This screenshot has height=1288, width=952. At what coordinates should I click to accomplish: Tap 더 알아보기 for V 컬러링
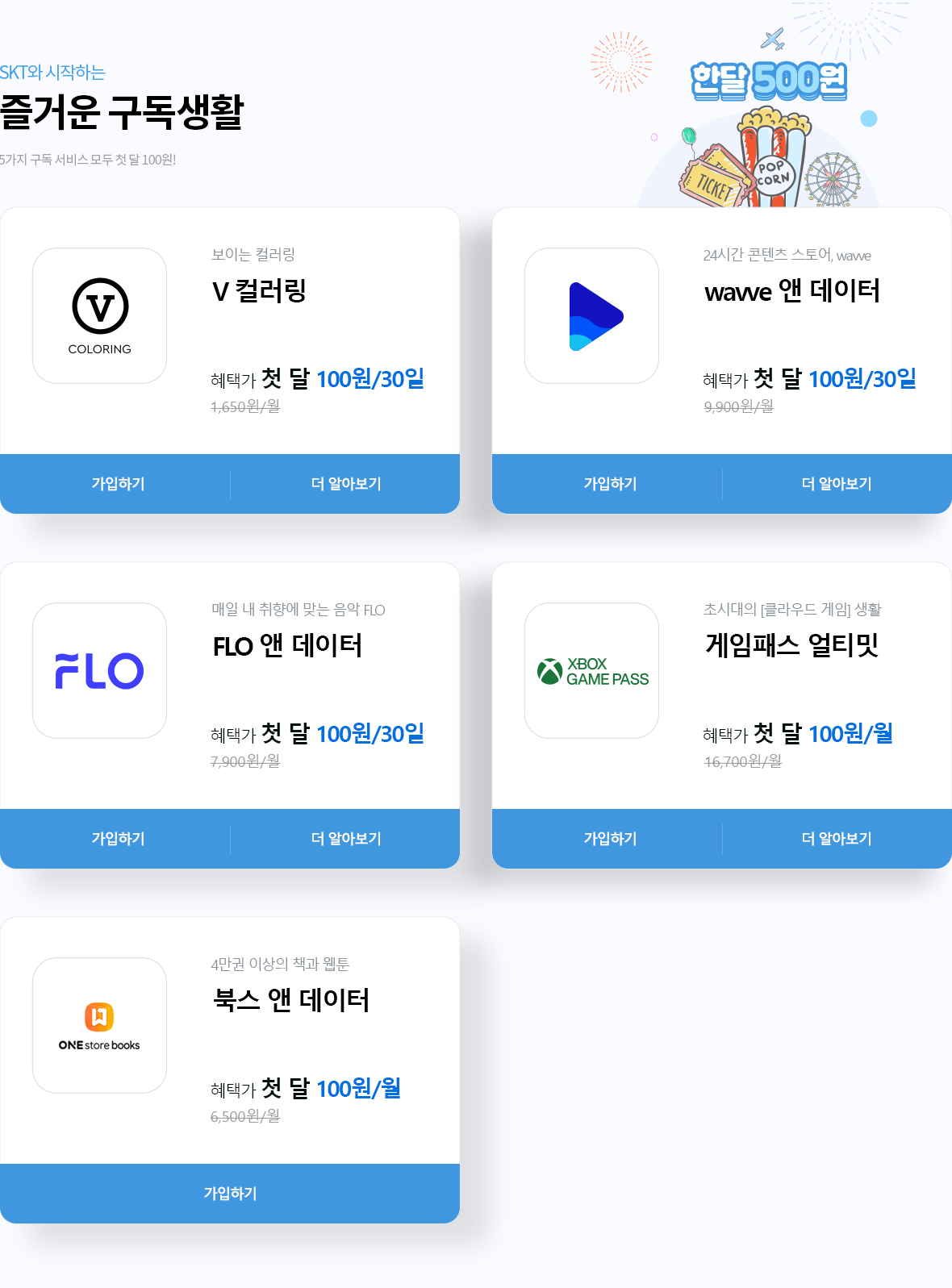tap(345, 484)
